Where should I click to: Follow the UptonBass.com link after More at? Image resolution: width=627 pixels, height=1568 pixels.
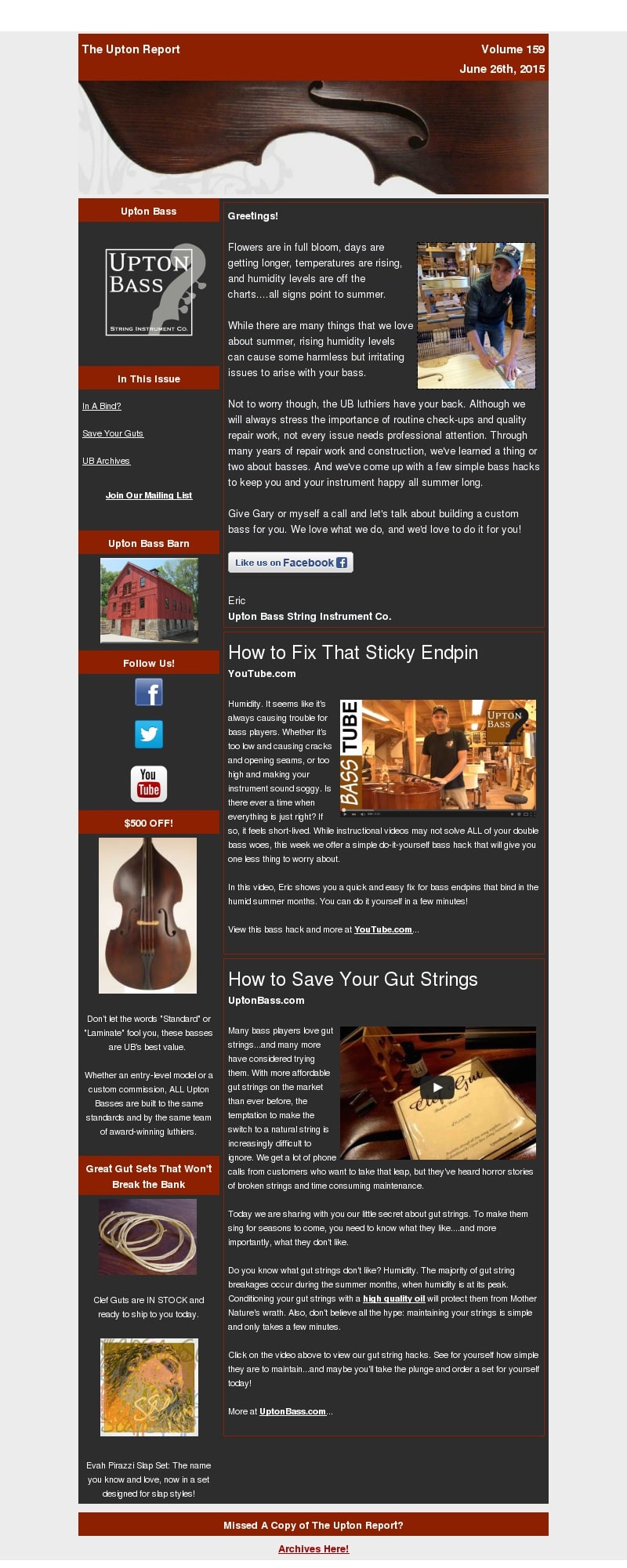click(292, 1411)
